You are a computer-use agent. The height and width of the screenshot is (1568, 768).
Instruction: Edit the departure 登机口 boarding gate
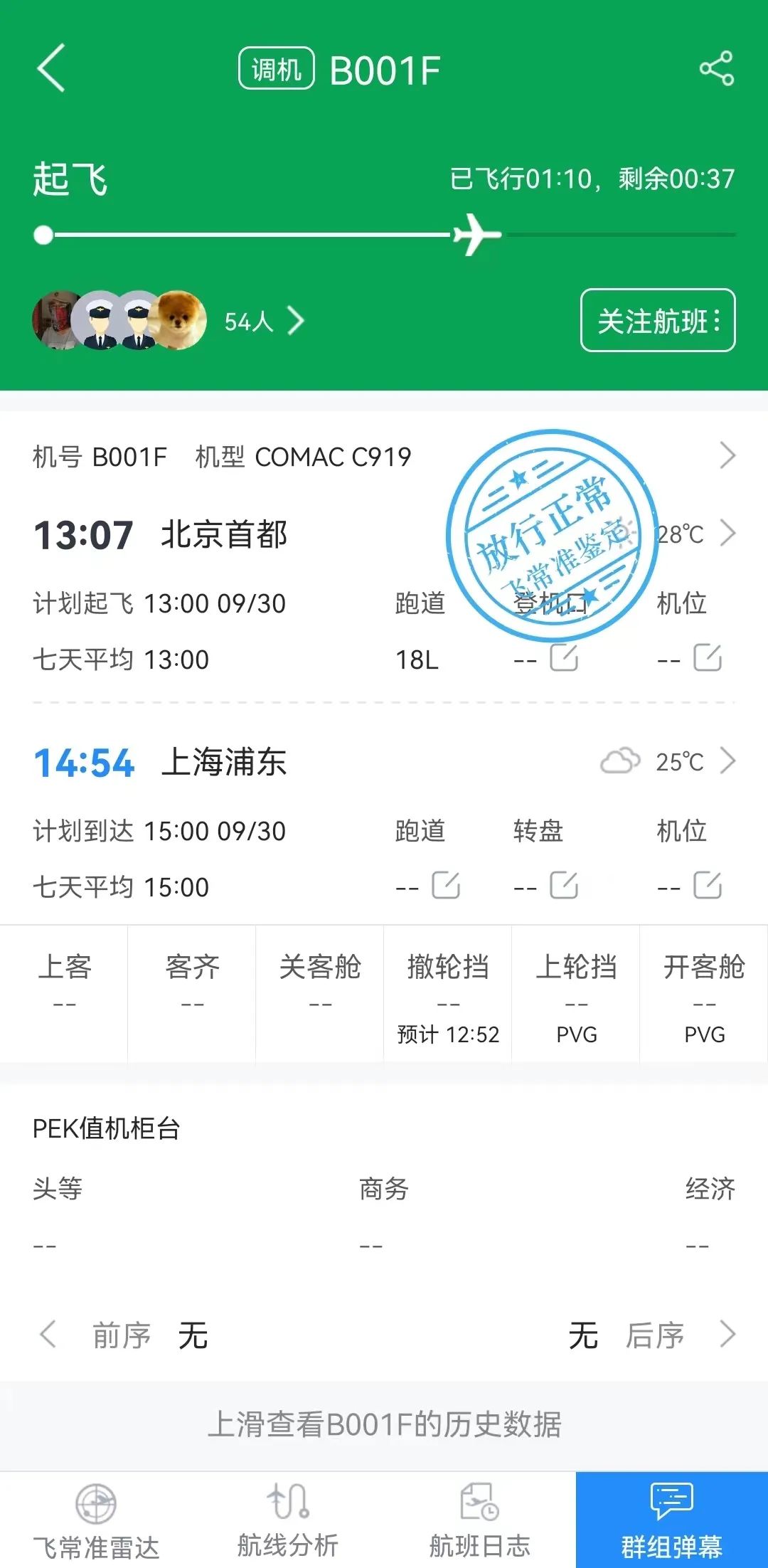tap(564, 658)
